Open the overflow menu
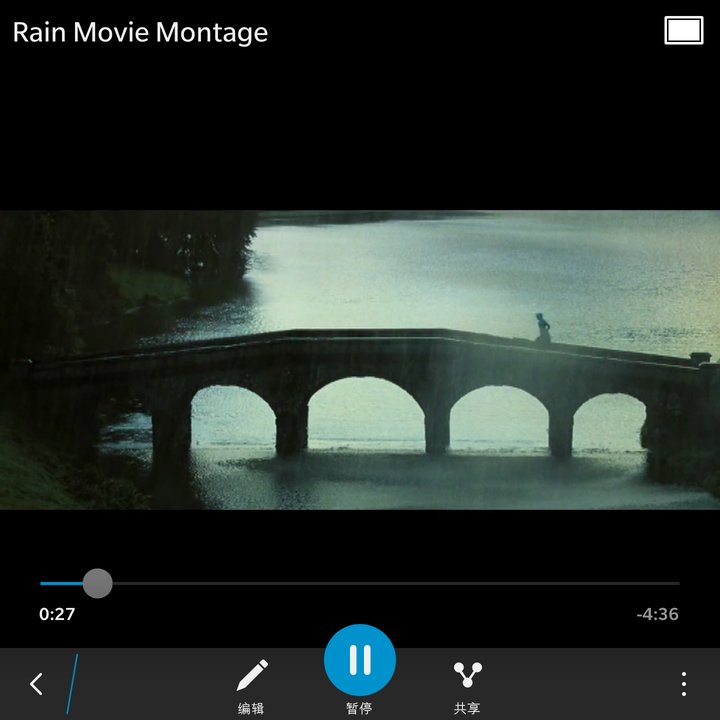This screenshot has height=720, width=720. click(684, 684)
